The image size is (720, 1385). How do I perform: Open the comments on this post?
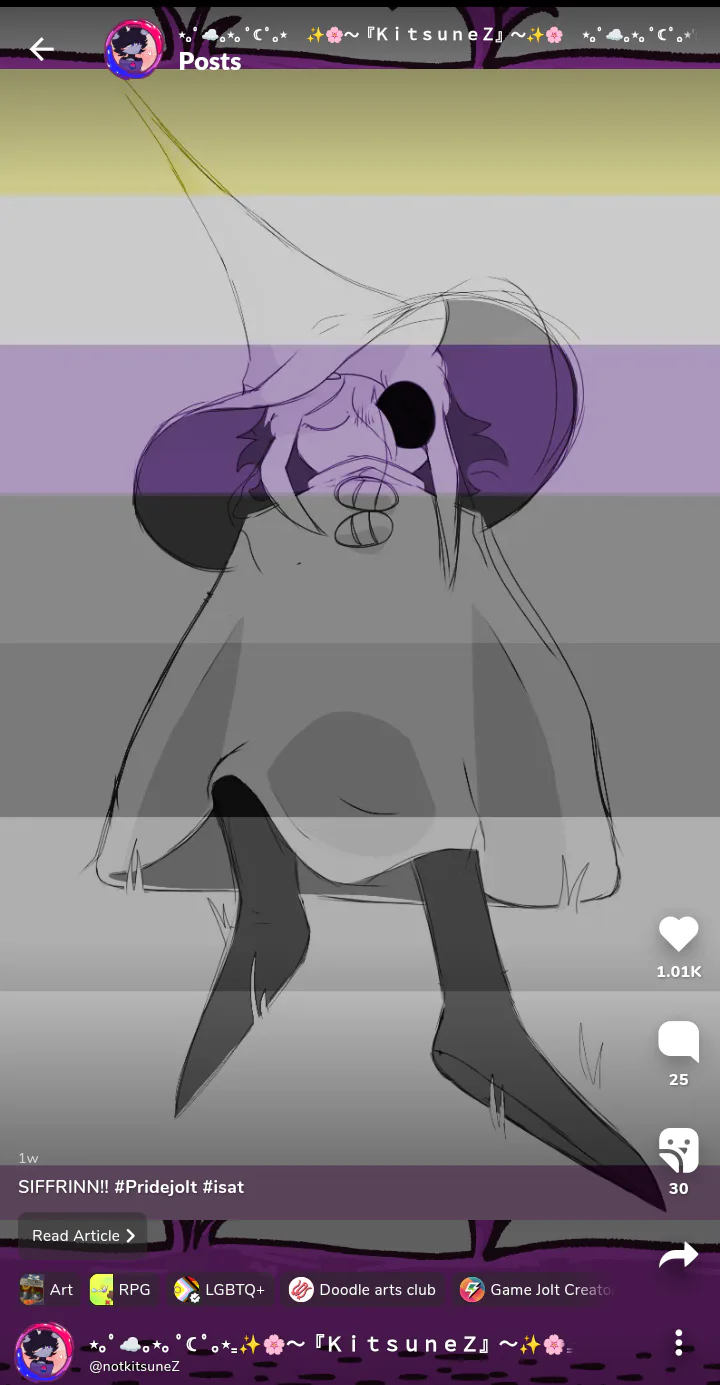[678, 1042]
